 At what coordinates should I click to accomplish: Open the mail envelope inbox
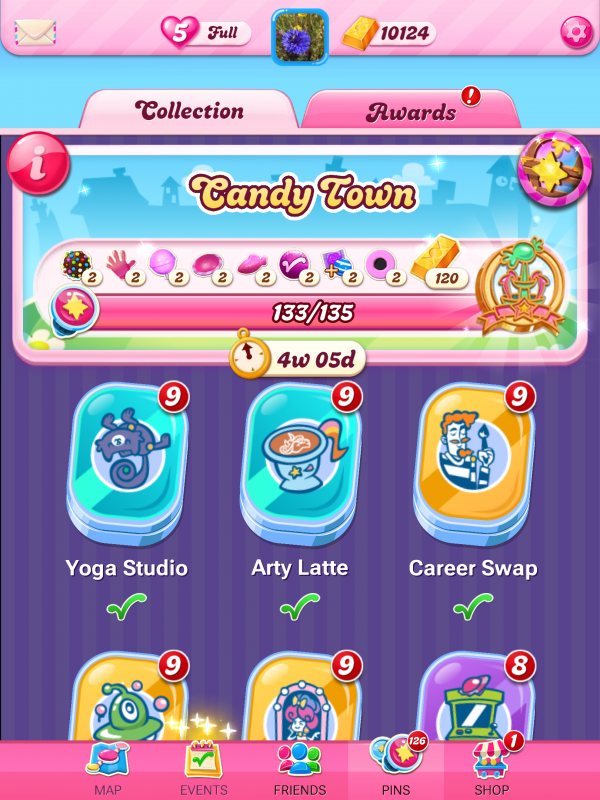click(x=35, y=32)
